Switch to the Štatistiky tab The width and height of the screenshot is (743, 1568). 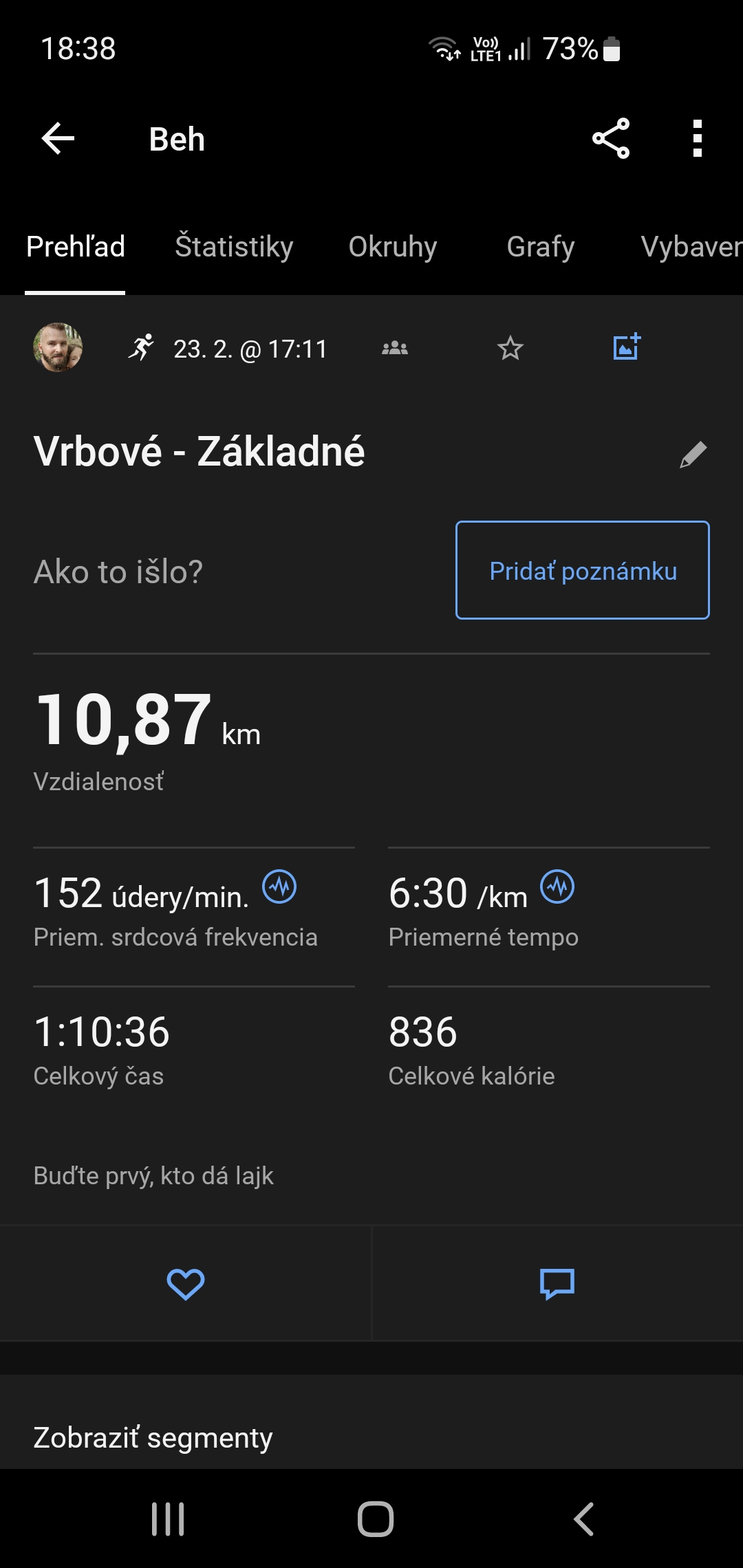coord(234,247)
